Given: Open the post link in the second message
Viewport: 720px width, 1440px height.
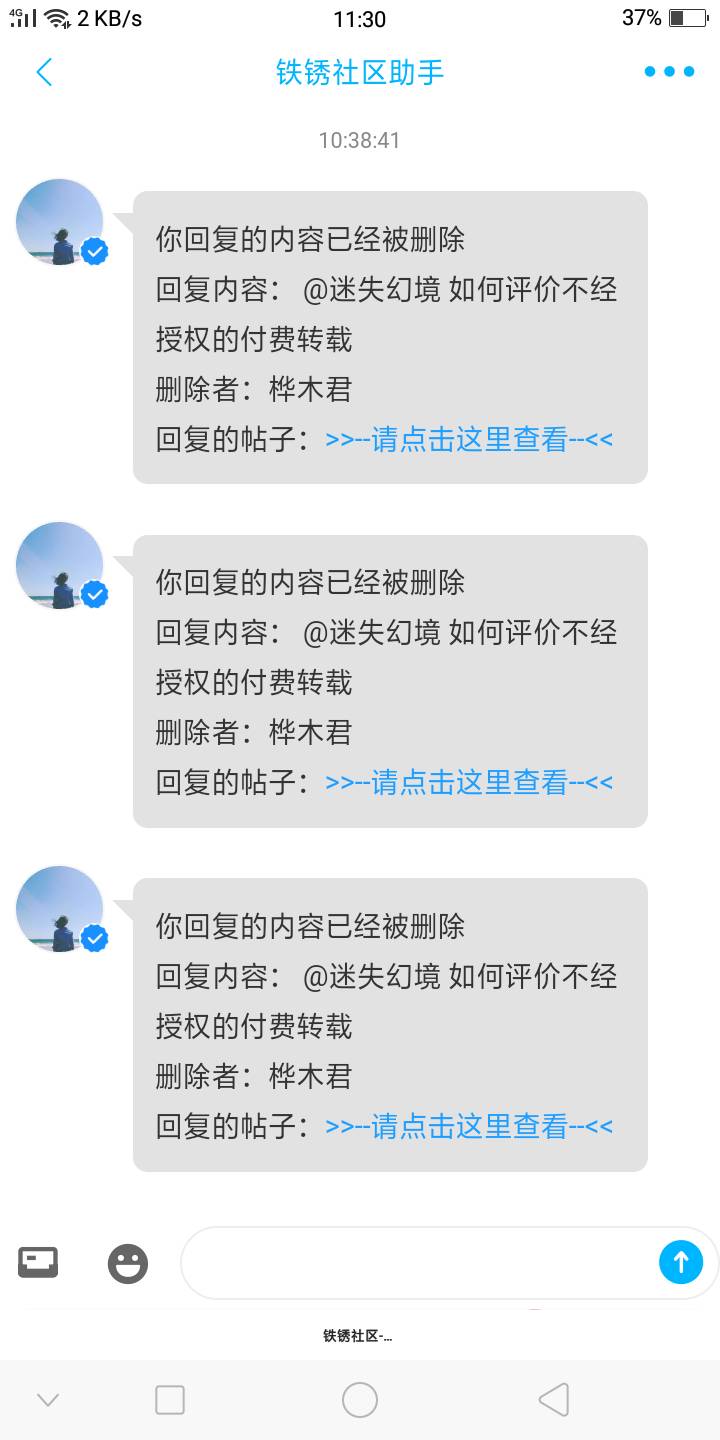Looking at the screenshot, I should coord(469,782).
